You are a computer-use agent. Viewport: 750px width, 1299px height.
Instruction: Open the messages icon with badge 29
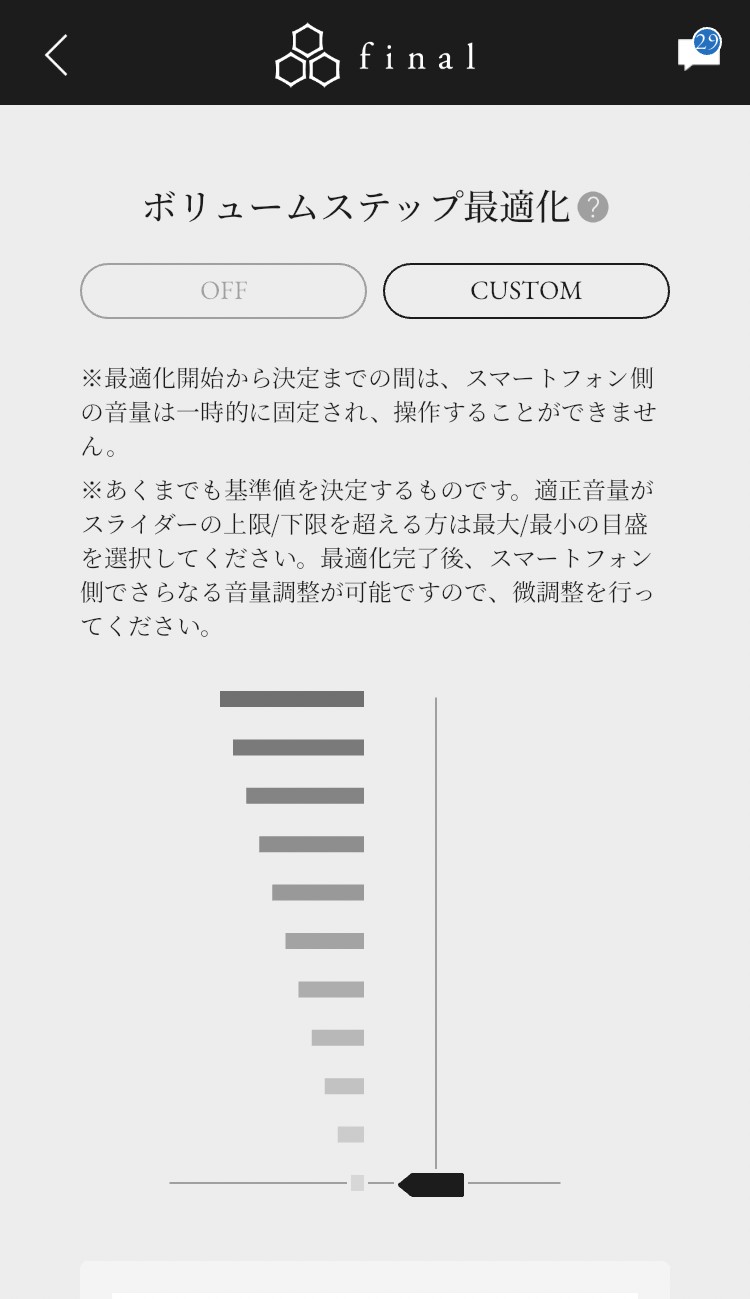698,52
